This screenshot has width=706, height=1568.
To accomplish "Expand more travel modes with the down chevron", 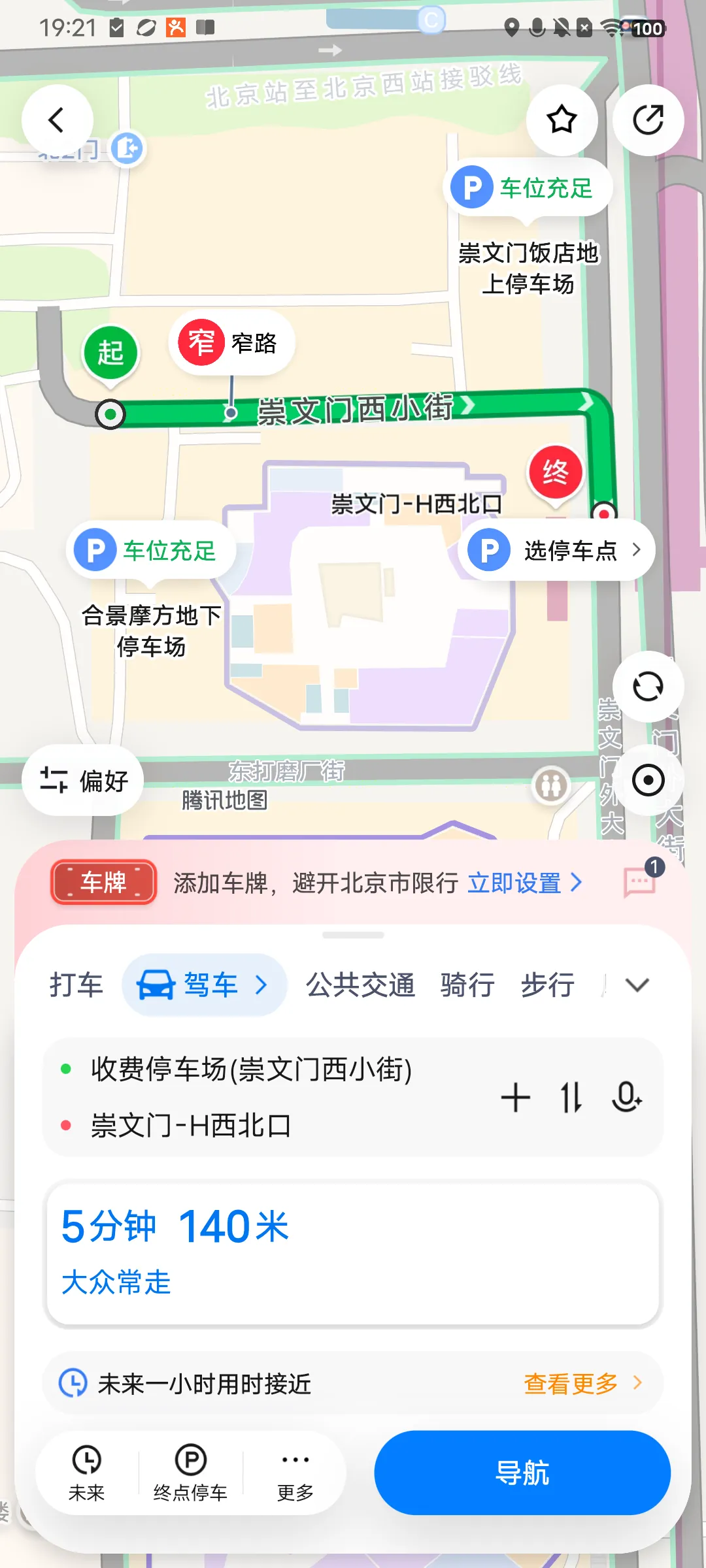I will (637, 985).
